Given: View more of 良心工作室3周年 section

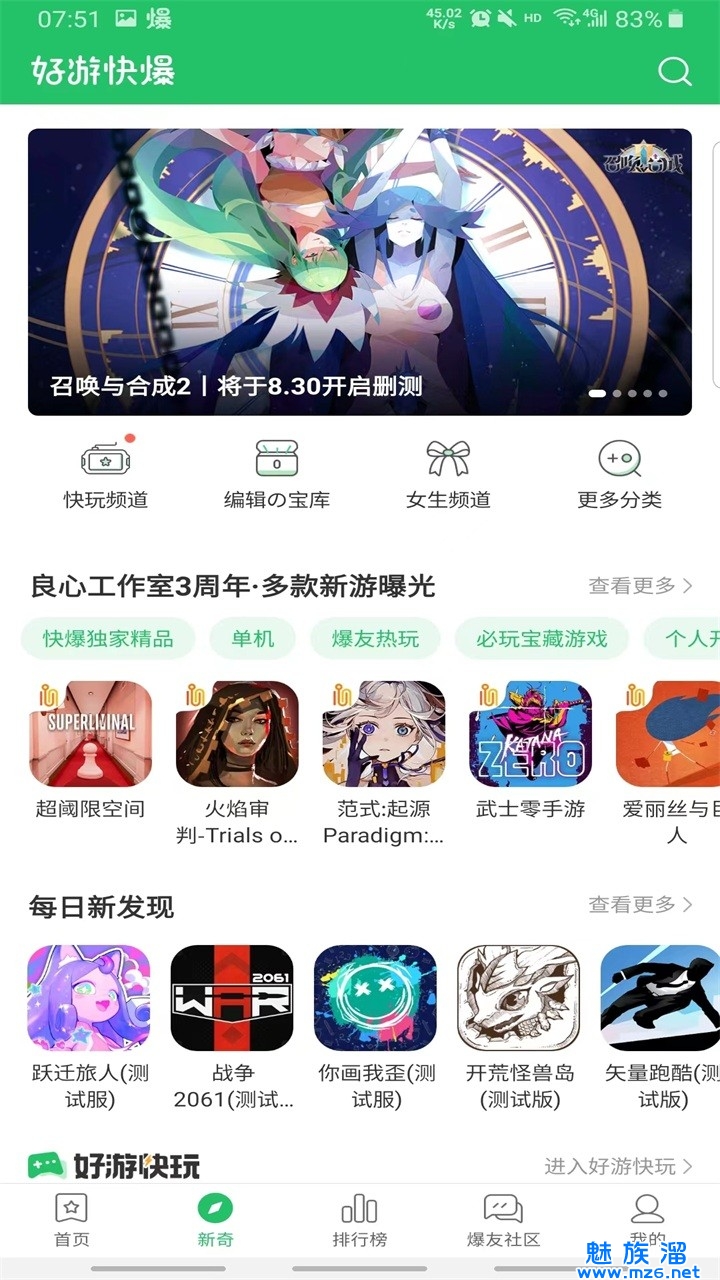Looking at the screenshot, I should 640,586.
